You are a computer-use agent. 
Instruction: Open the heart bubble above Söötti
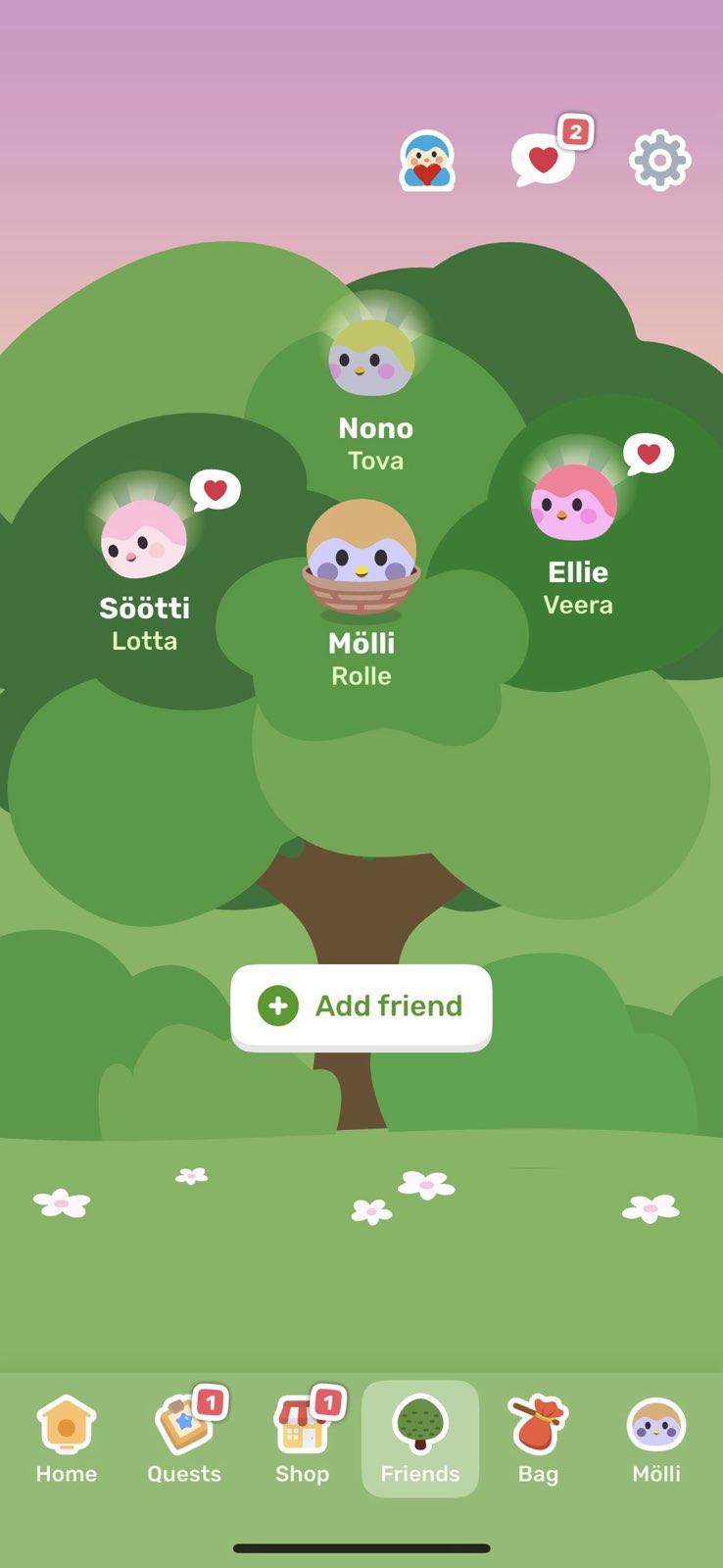coord(216,490)
